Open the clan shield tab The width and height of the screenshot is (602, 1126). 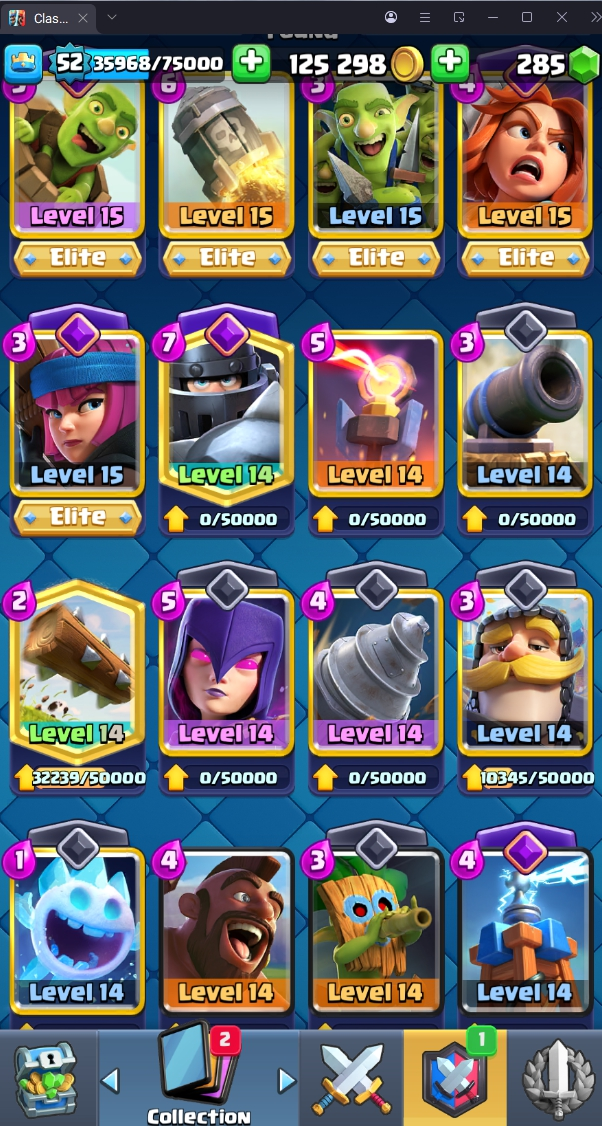(455, 1079)
